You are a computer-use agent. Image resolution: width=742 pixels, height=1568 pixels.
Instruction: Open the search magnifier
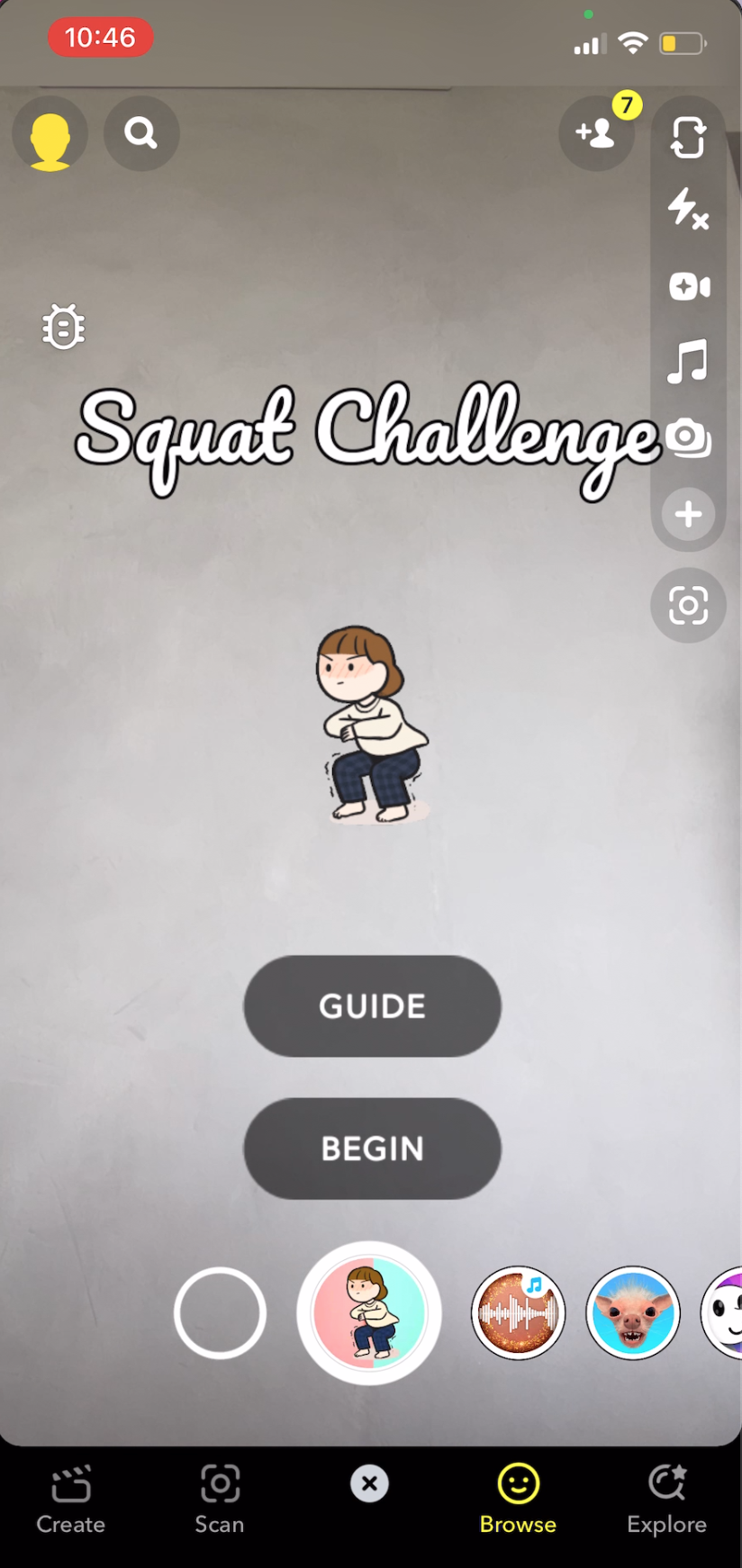pyautogui.click(x=141, y=134)
